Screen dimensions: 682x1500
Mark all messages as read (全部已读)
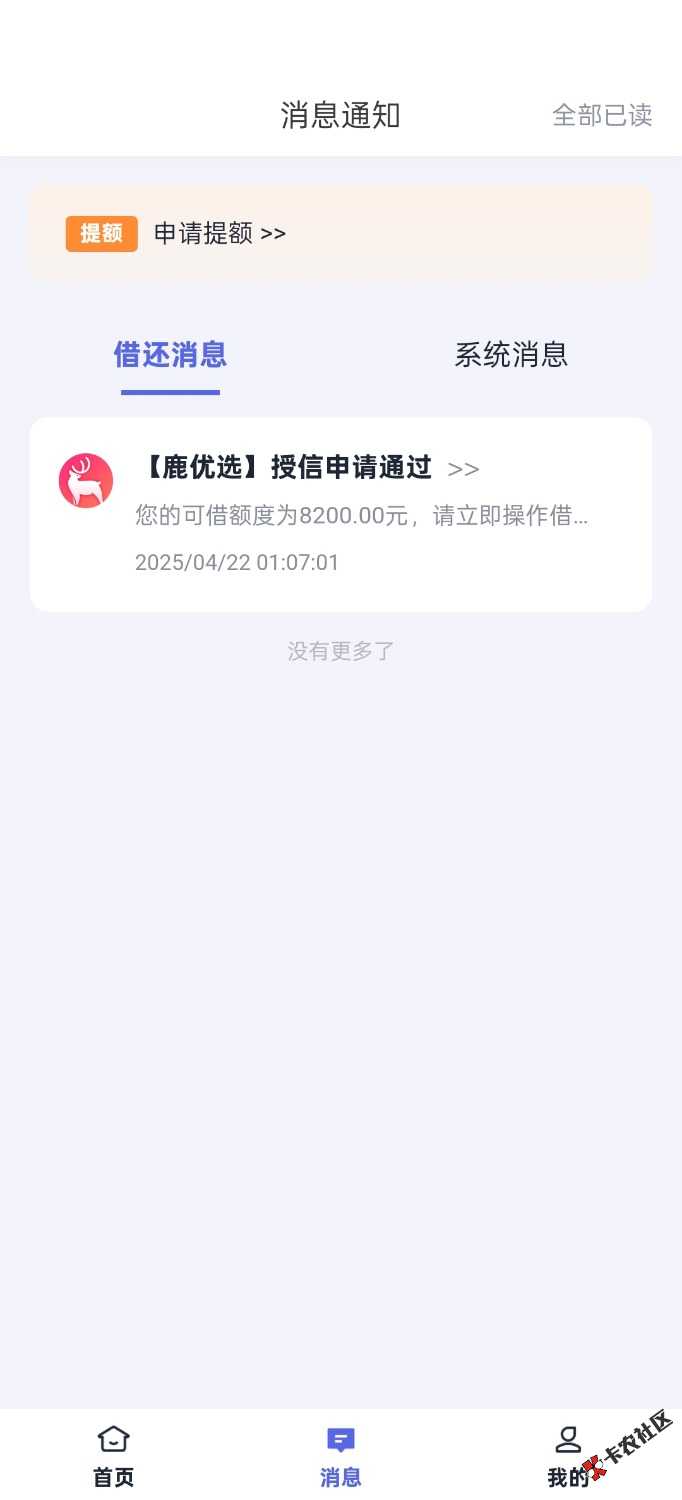(602, 116)
